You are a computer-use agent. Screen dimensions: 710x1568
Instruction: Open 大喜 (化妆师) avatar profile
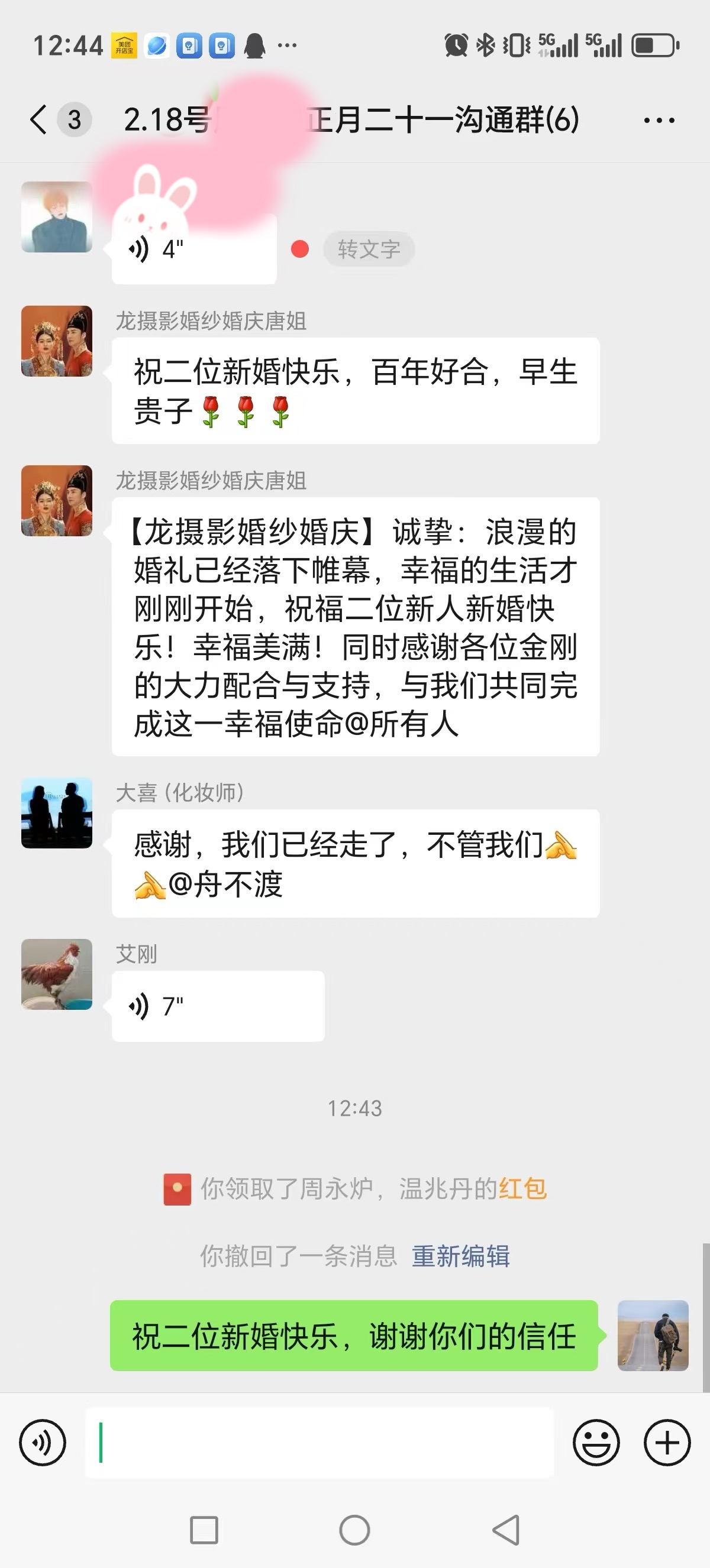(x=57, y=812)
